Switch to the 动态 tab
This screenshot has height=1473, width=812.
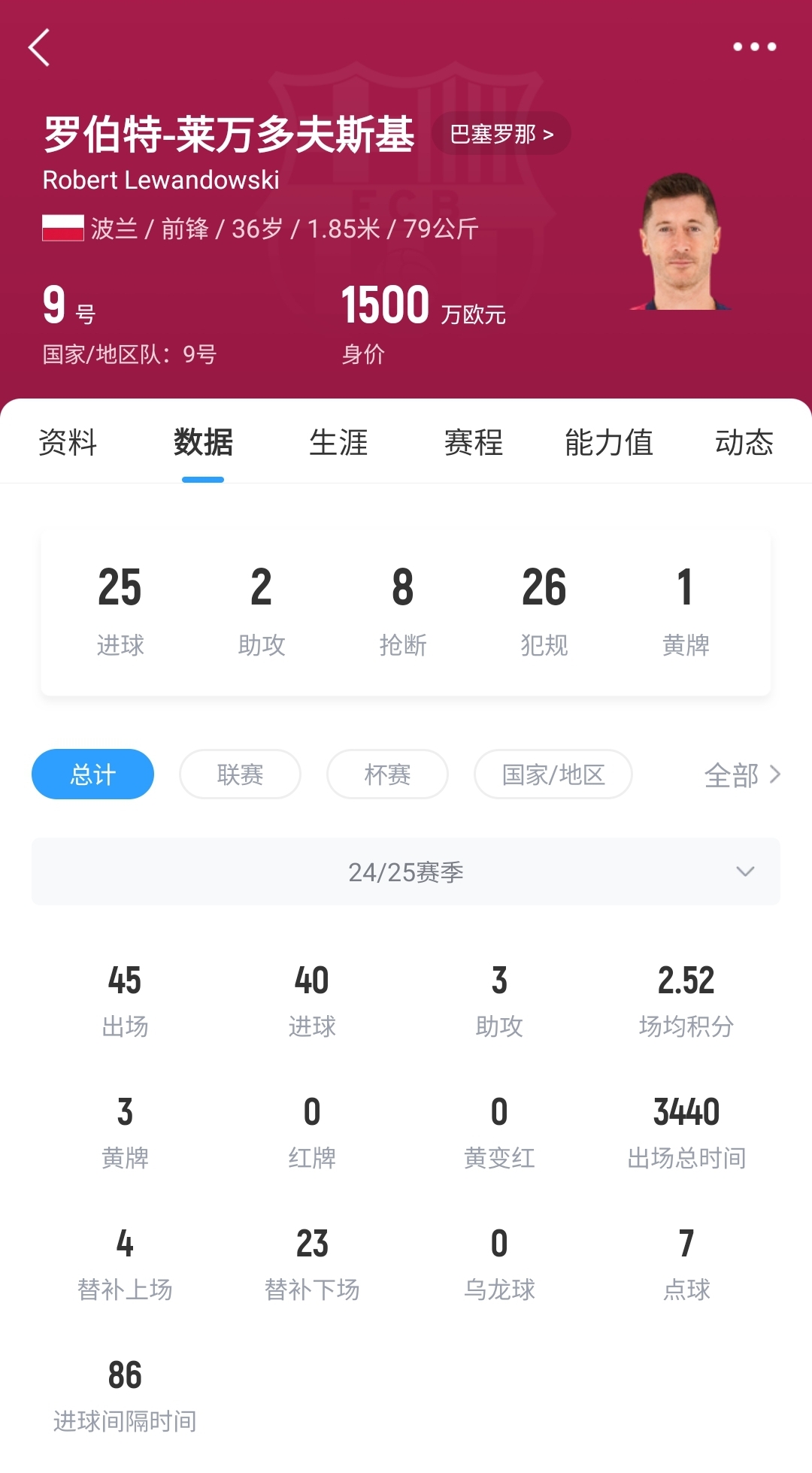[x=744, y=442]
